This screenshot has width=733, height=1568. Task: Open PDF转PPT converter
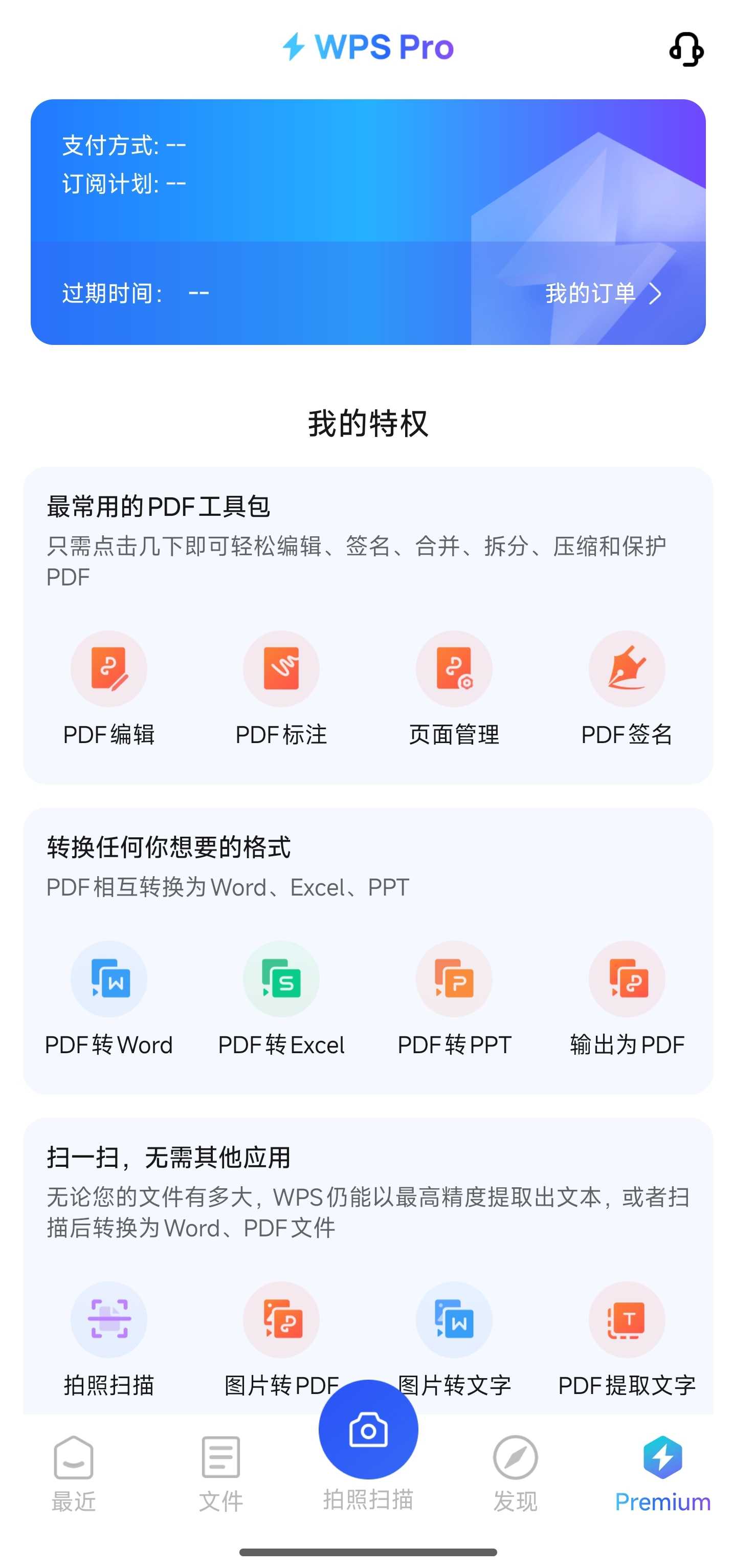tap(454, 979)
